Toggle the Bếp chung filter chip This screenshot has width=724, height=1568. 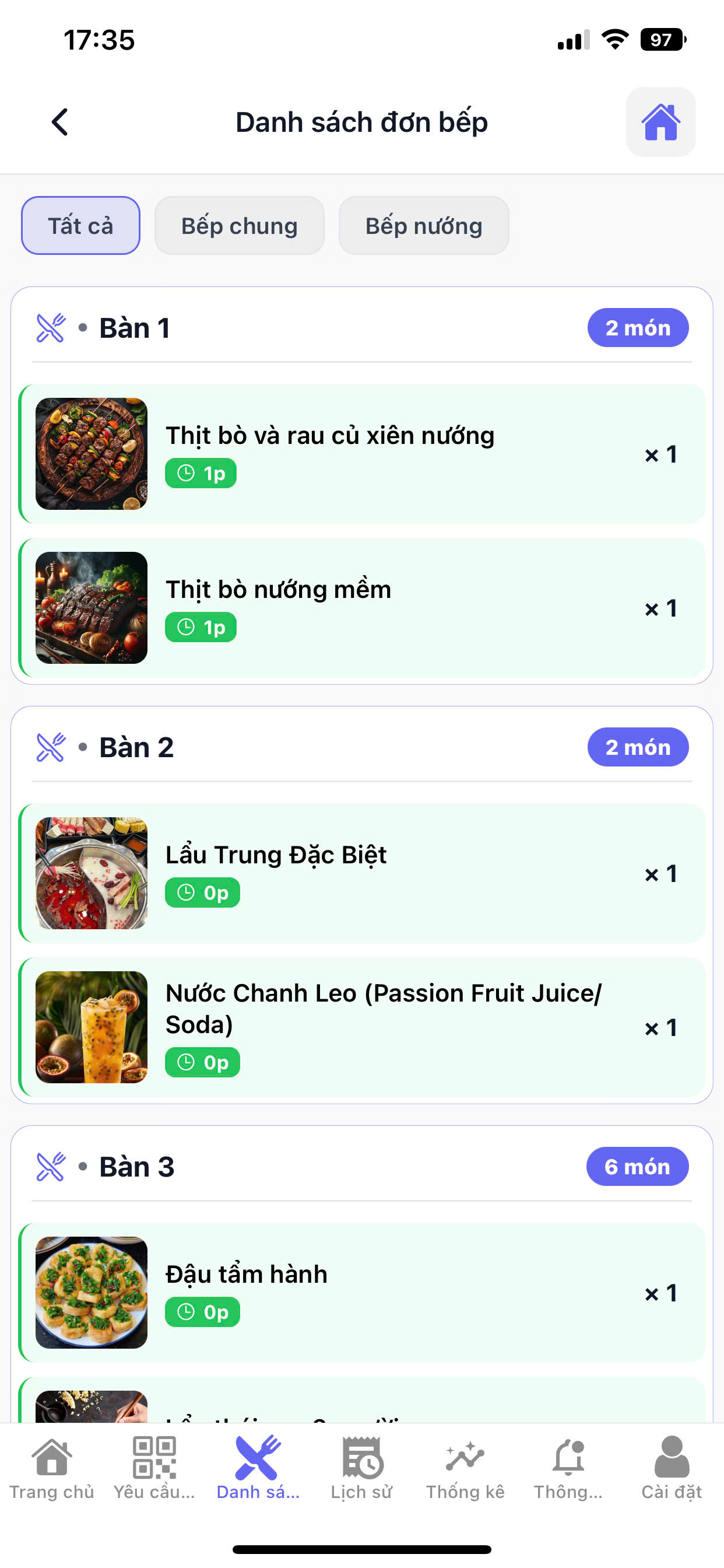pyautogui.click(x=239, y=225)
